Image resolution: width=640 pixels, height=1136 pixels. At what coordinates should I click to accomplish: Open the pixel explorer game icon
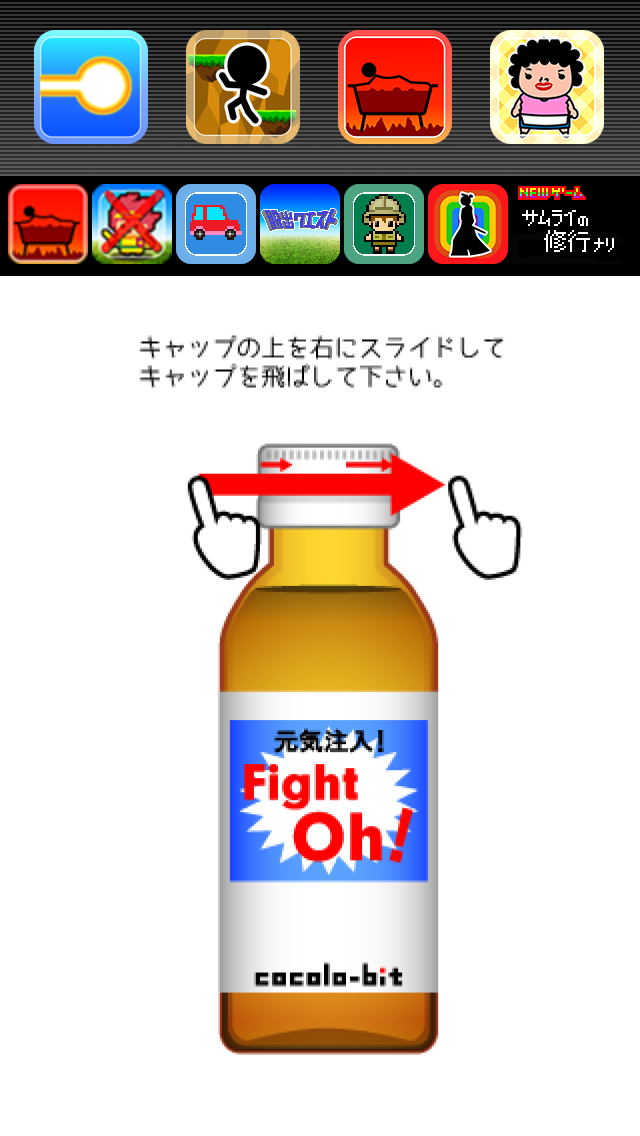[384, 224]
